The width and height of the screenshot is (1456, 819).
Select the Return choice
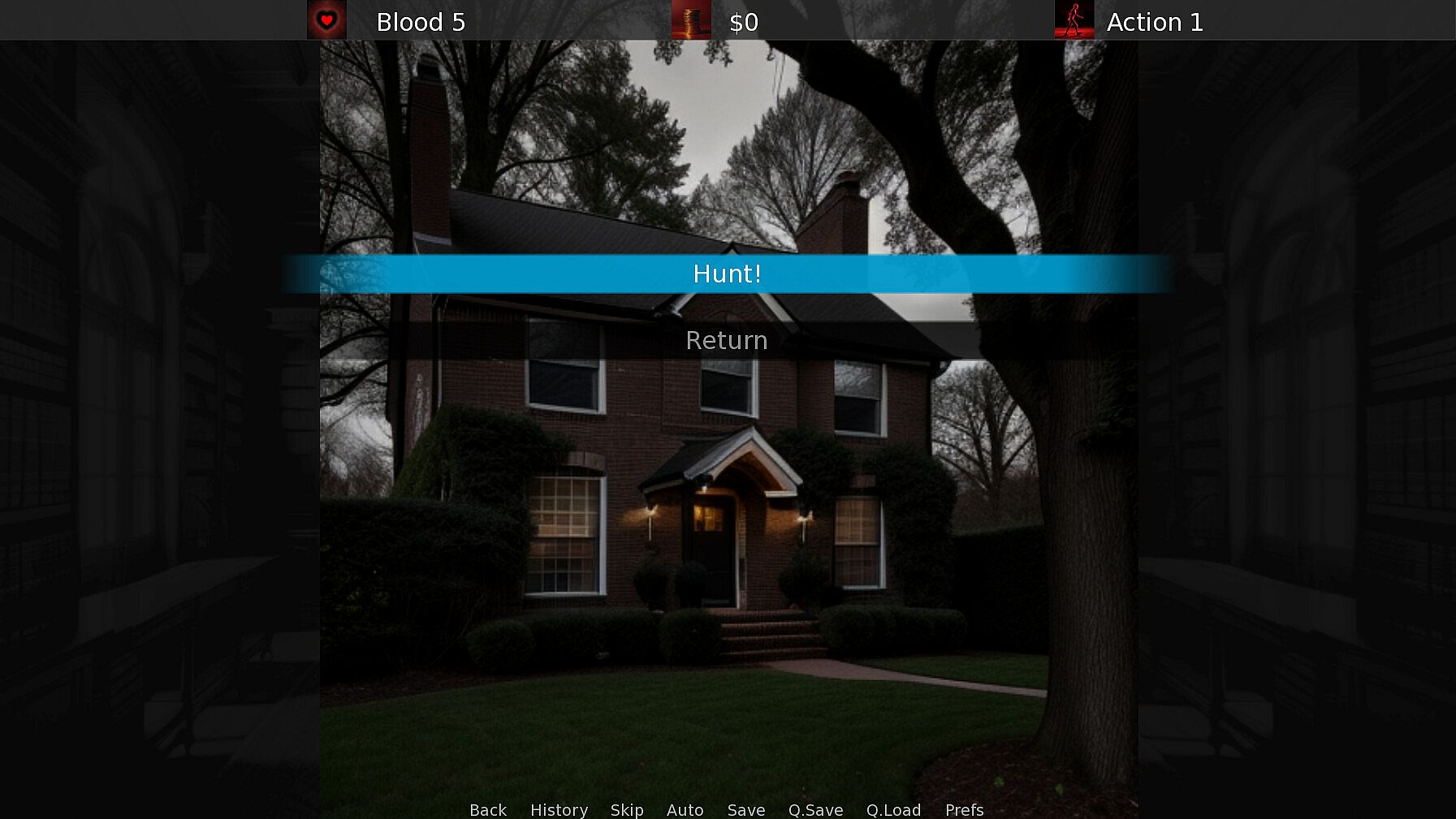click(x=727, y=340)
